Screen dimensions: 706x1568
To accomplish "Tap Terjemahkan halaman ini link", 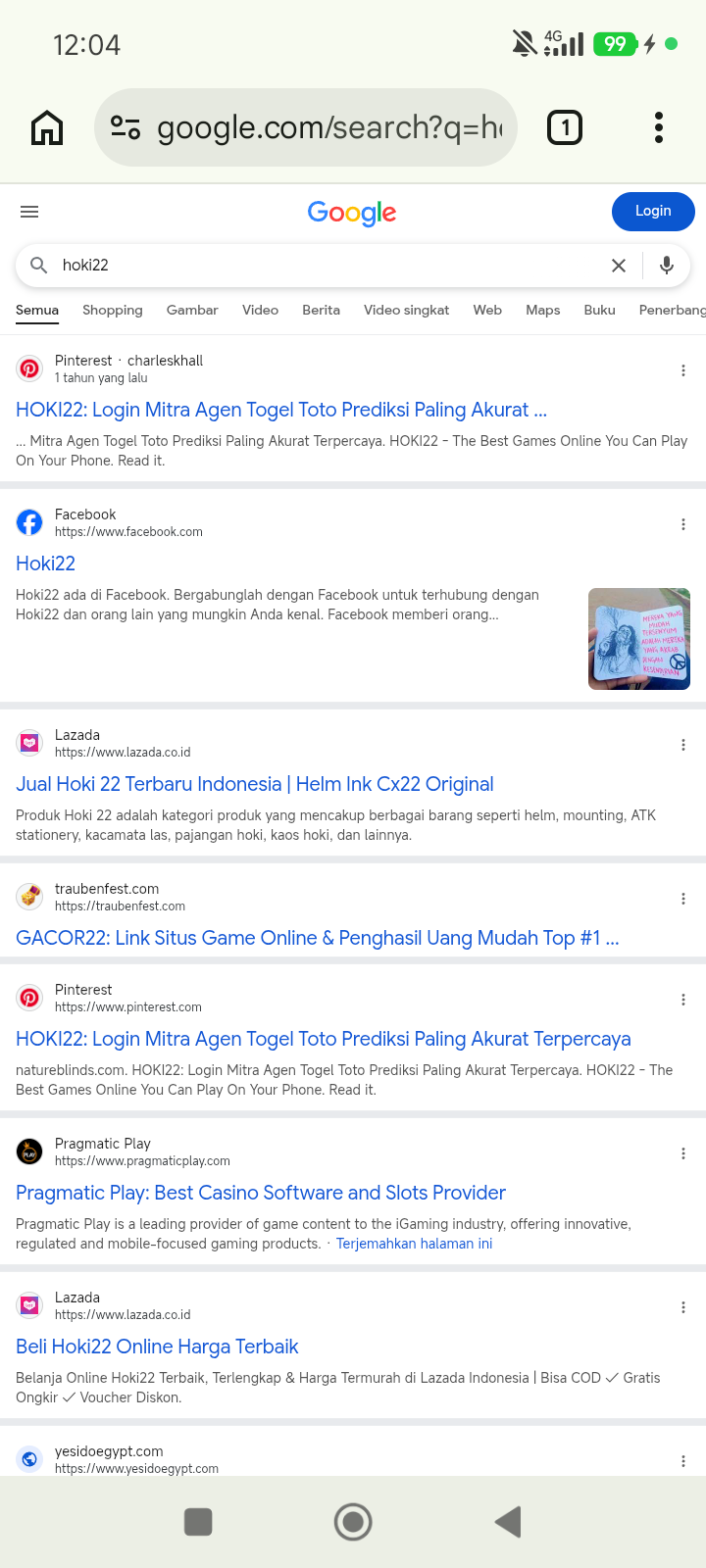I will coord(414,1244).
